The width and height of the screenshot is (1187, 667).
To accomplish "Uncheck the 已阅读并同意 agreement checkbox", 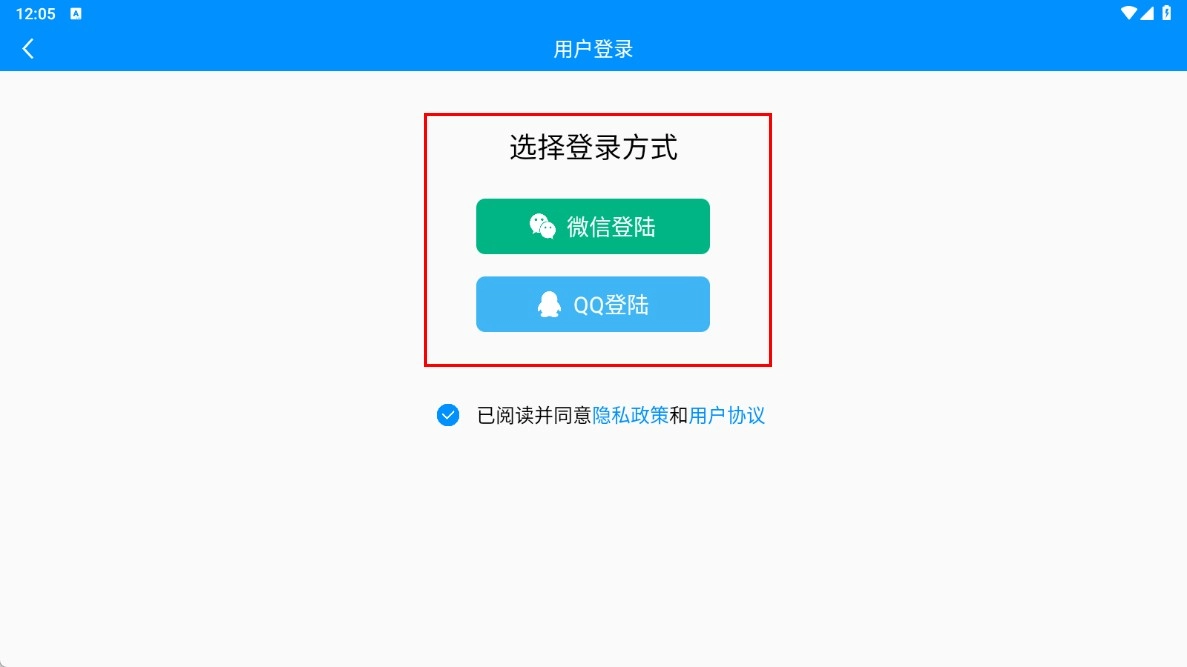I will click(448, 415).
